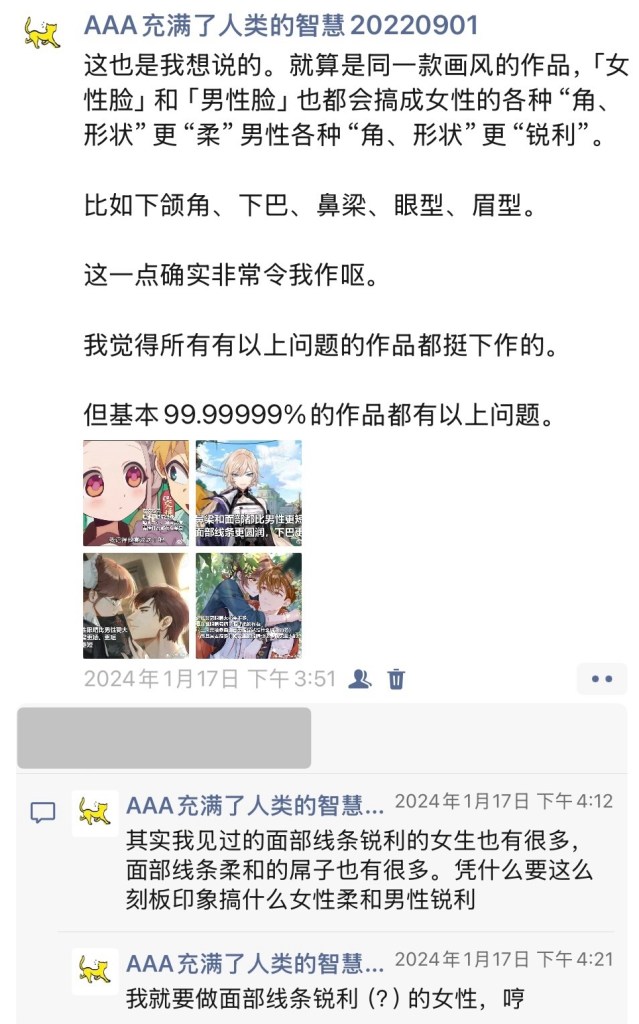Screen dimensions: 639x1024
Task: Open the pink-eyed chibi image thumbnail
Action: (135, 493)
